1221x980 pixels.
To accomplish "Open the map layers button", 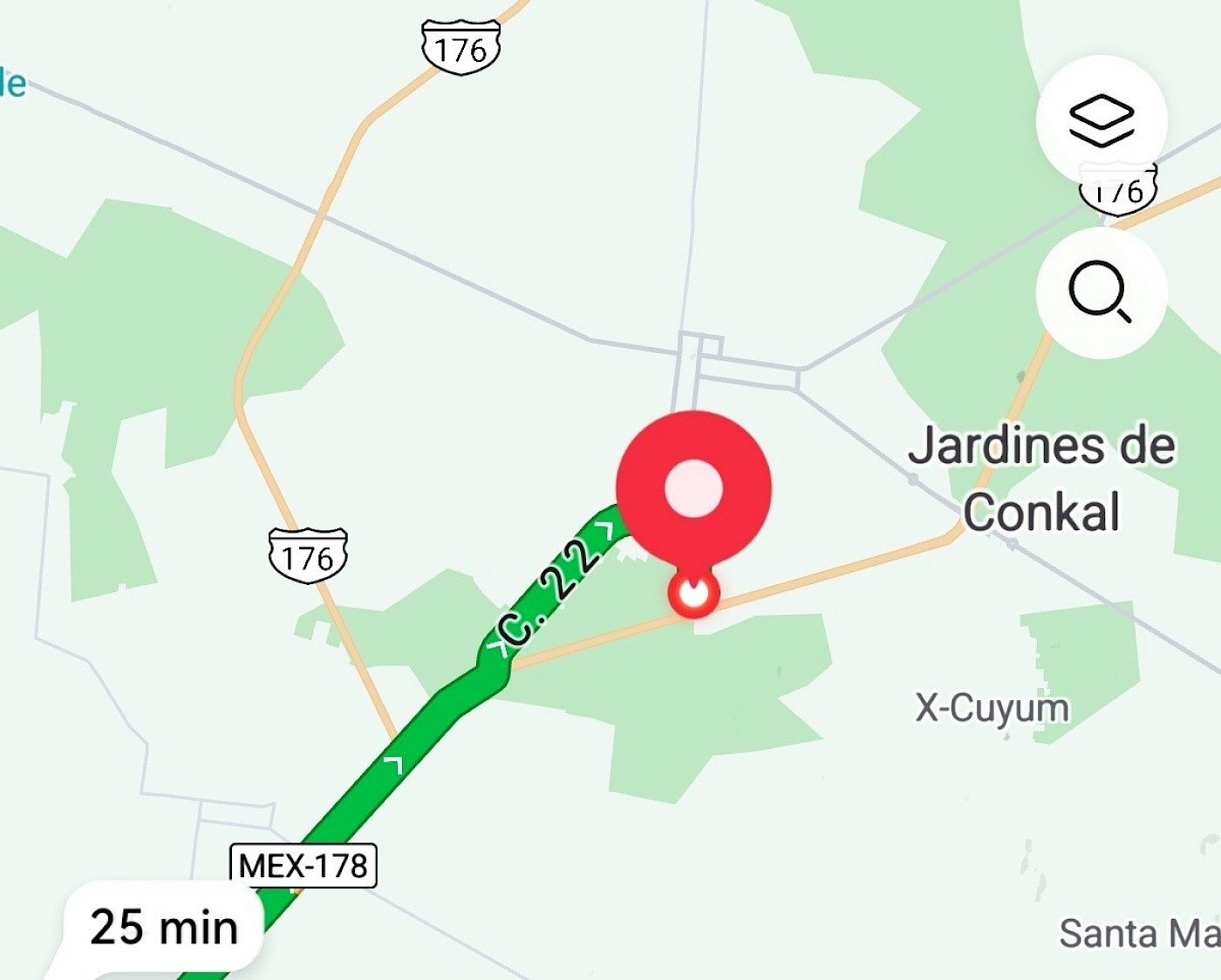I will pos(1102,120).
